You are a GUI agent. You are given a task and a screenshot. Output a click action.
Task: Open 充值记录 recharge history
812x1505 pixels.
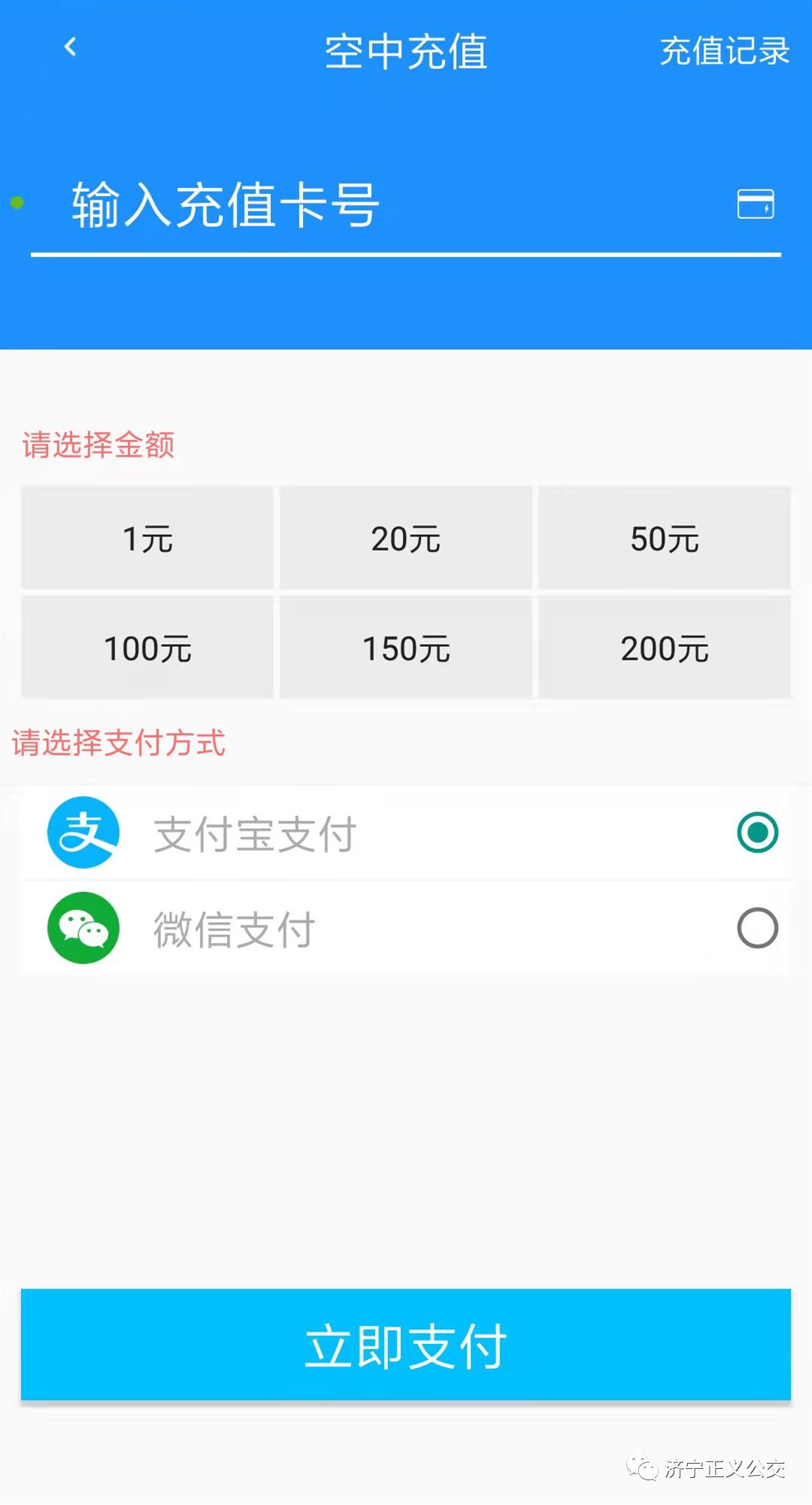tap(724, 51)
